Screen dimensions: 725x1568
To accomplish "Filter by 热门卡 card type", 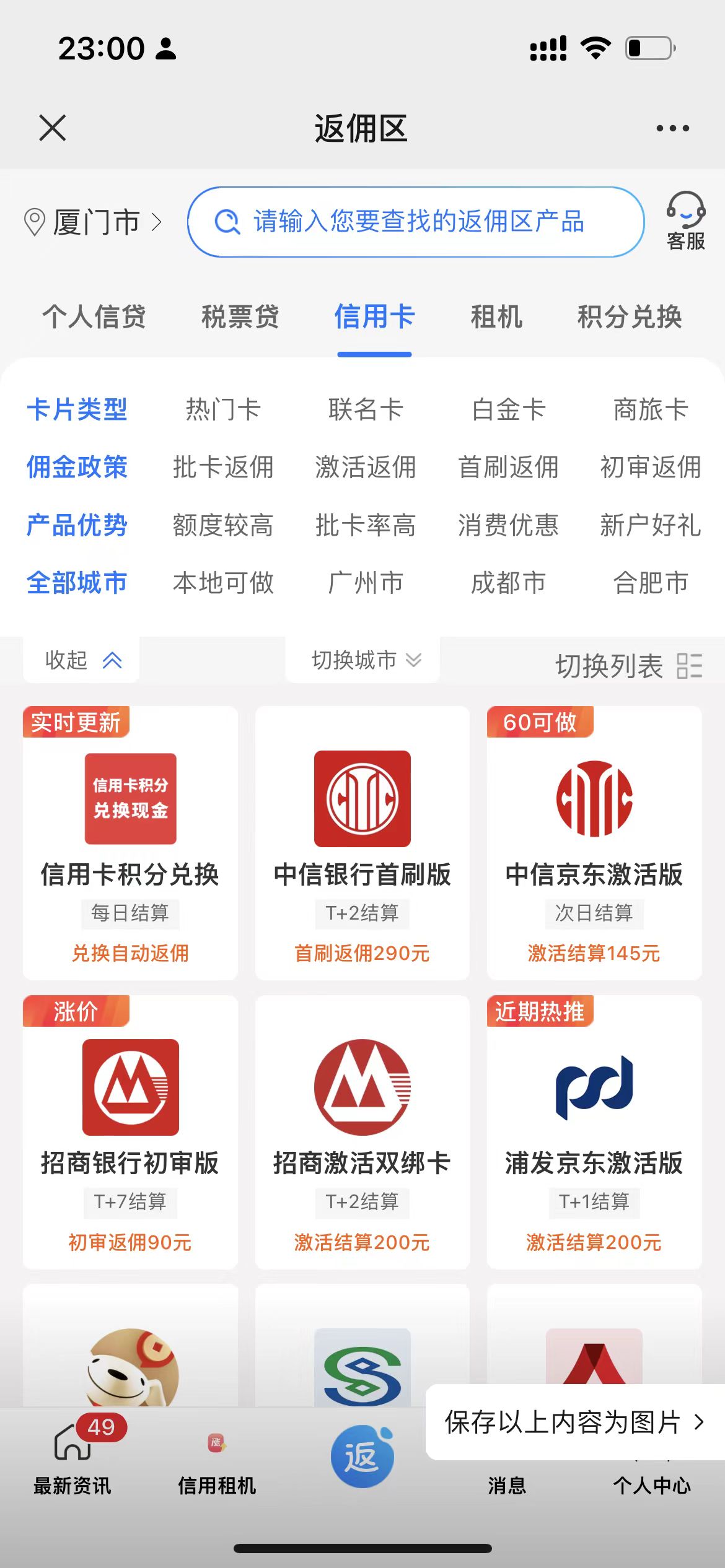I will (223, 409).
